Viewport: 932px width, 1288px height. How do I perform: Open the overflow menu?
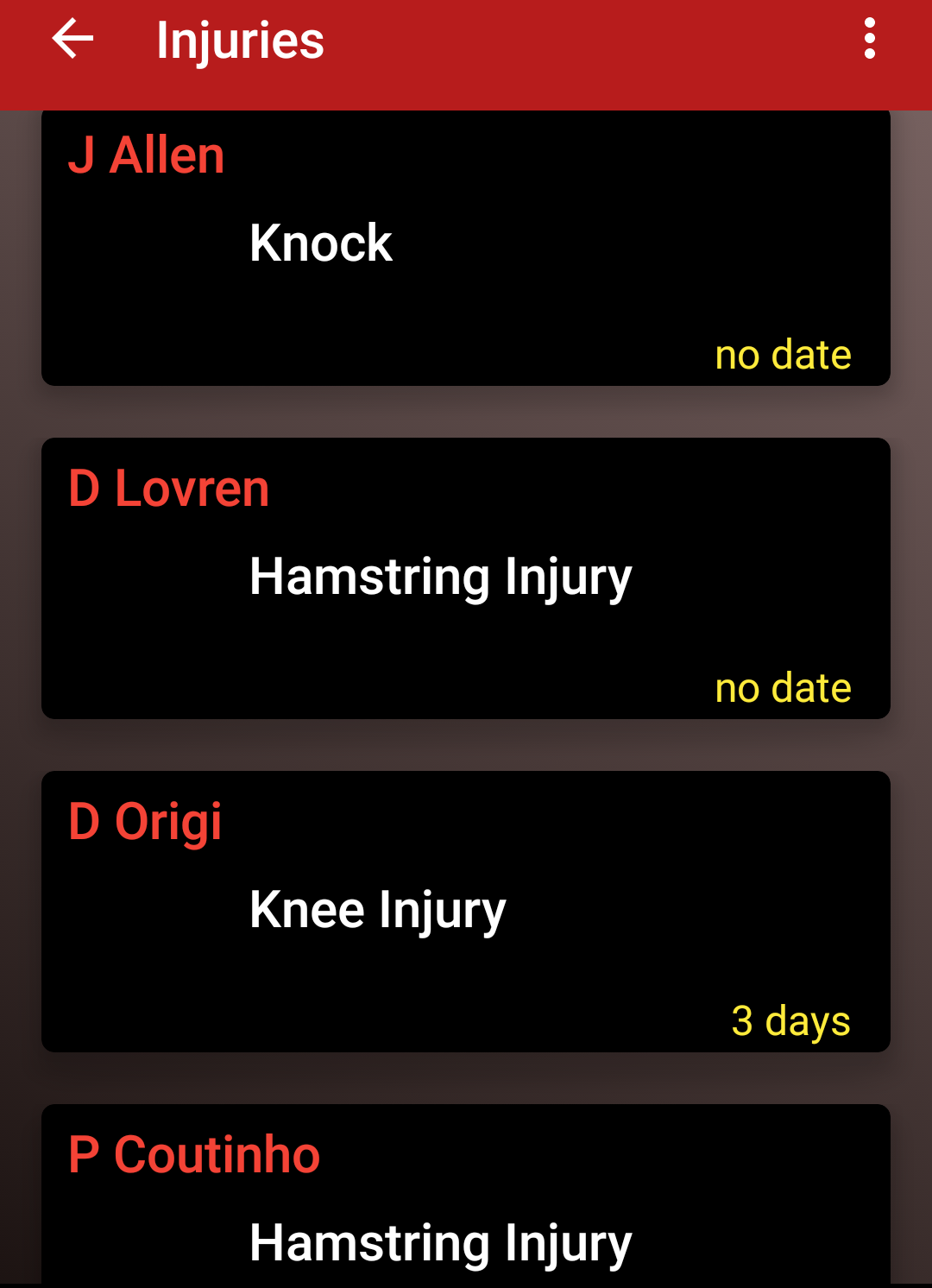(x=869, y=40)
